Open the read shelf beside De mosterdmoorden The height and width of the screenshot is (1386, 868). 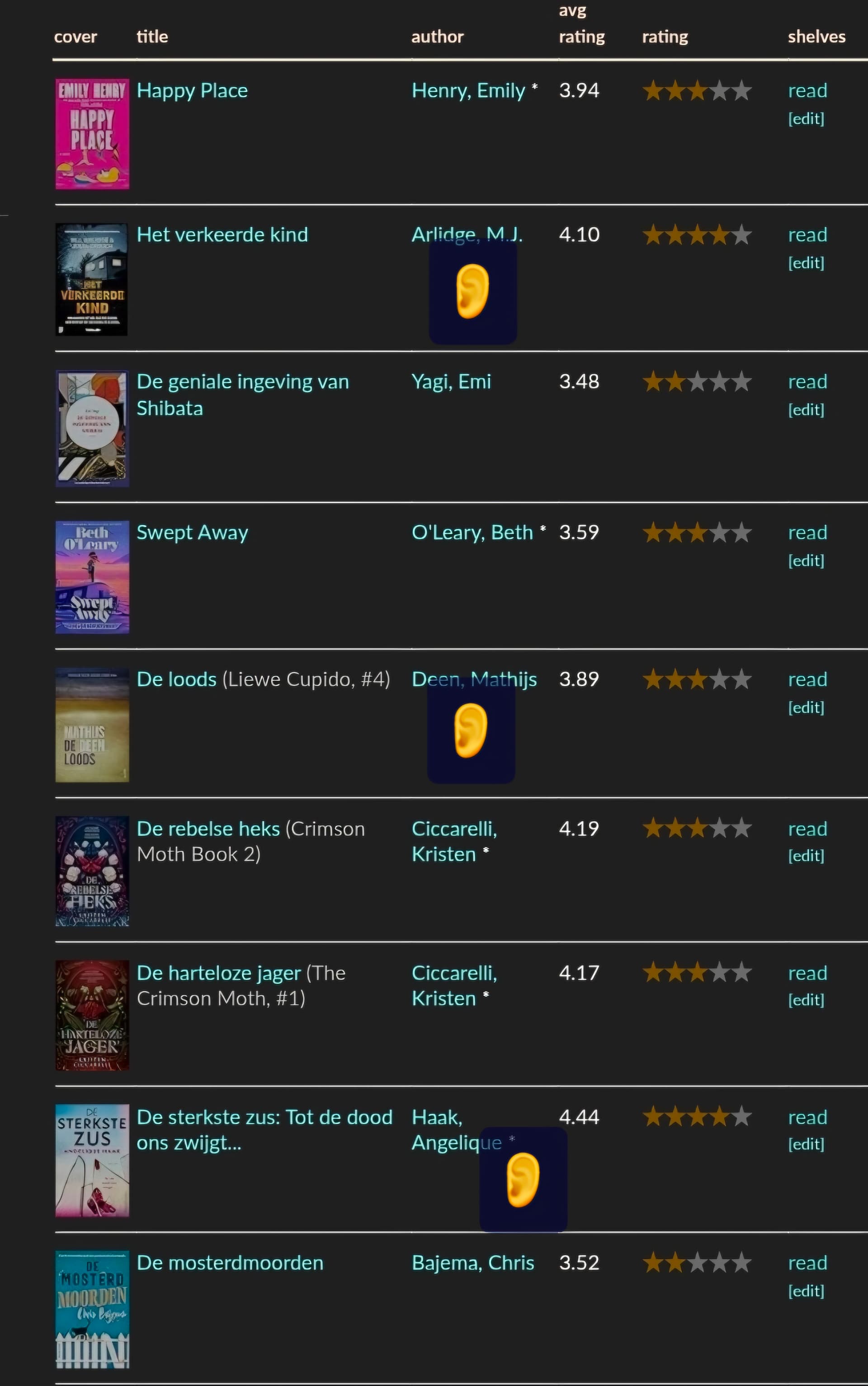click(x=807, y=1263)
